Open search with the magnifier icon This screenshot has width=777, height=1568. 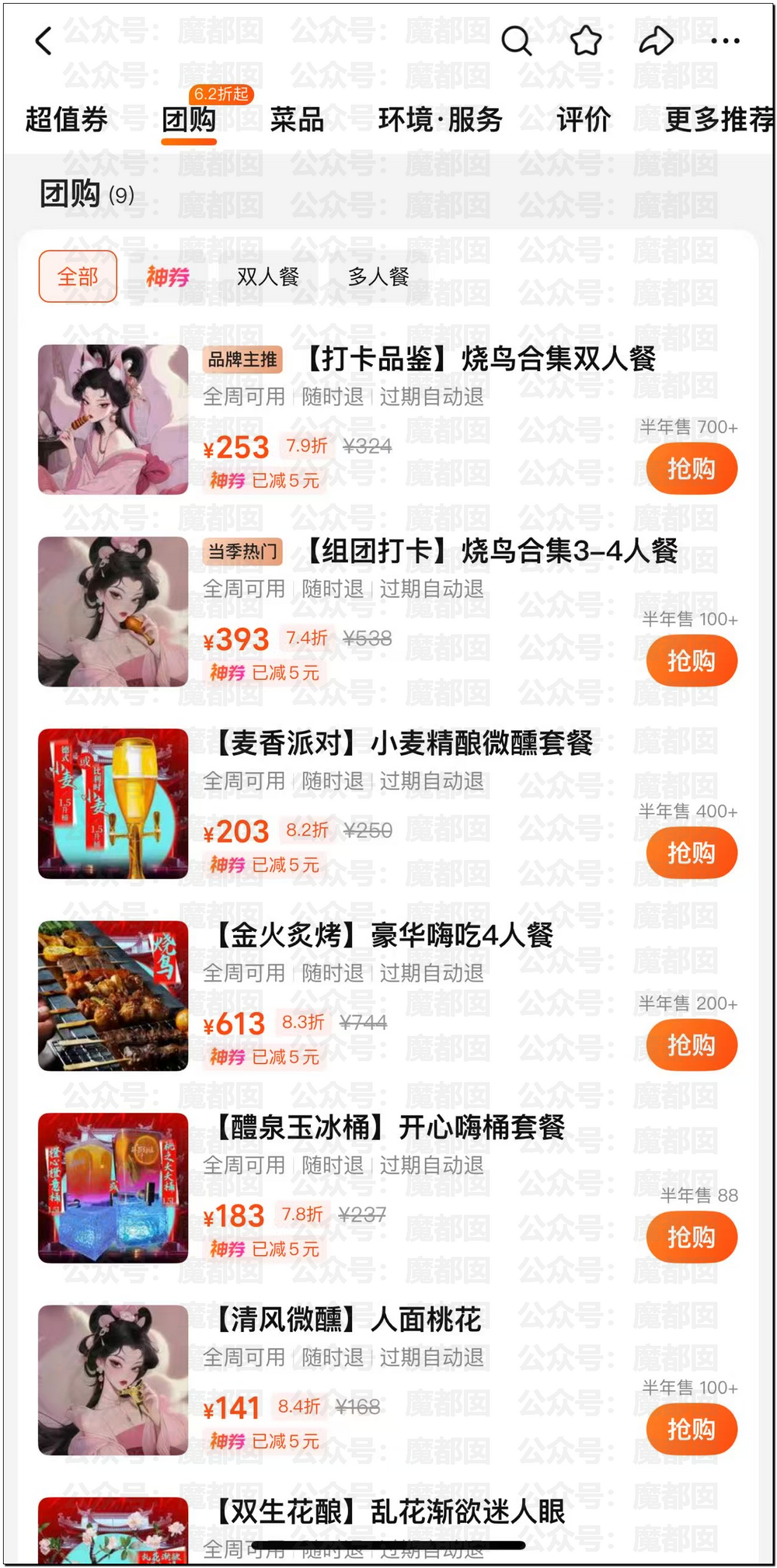pos(516,41)
